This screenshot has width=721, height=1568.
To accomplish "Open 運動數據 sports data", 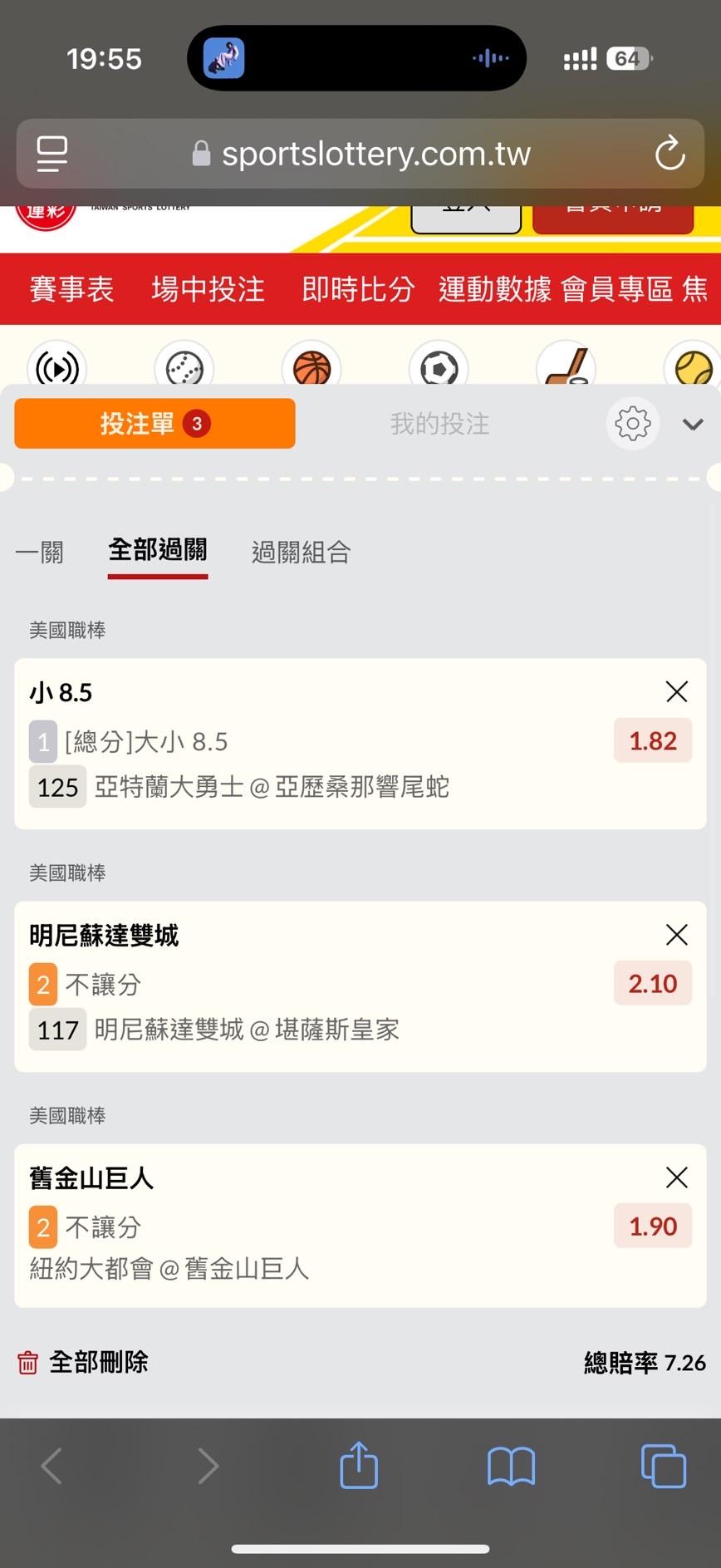I will click(x=495, y=289).
